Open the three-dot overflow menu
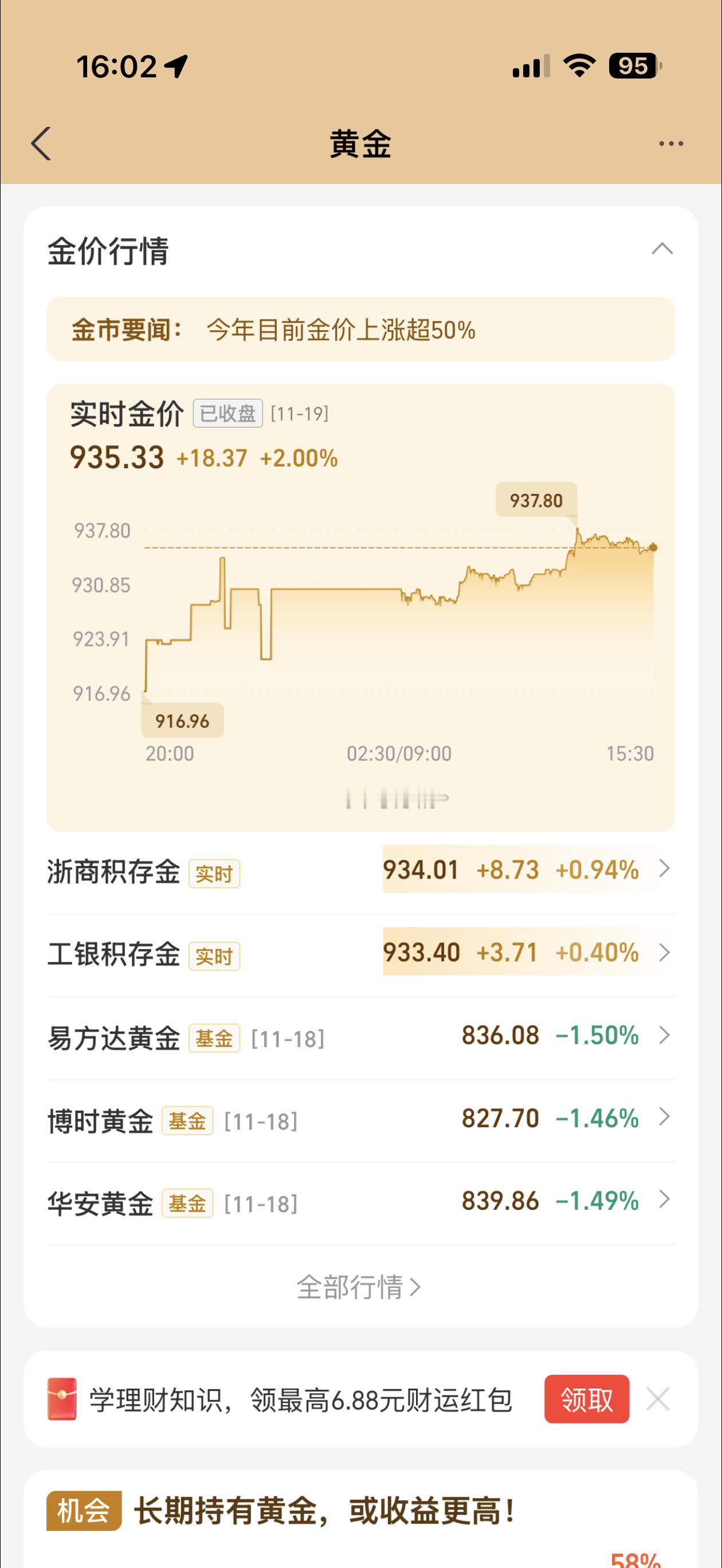722x1568 pixels. point(671,144)
